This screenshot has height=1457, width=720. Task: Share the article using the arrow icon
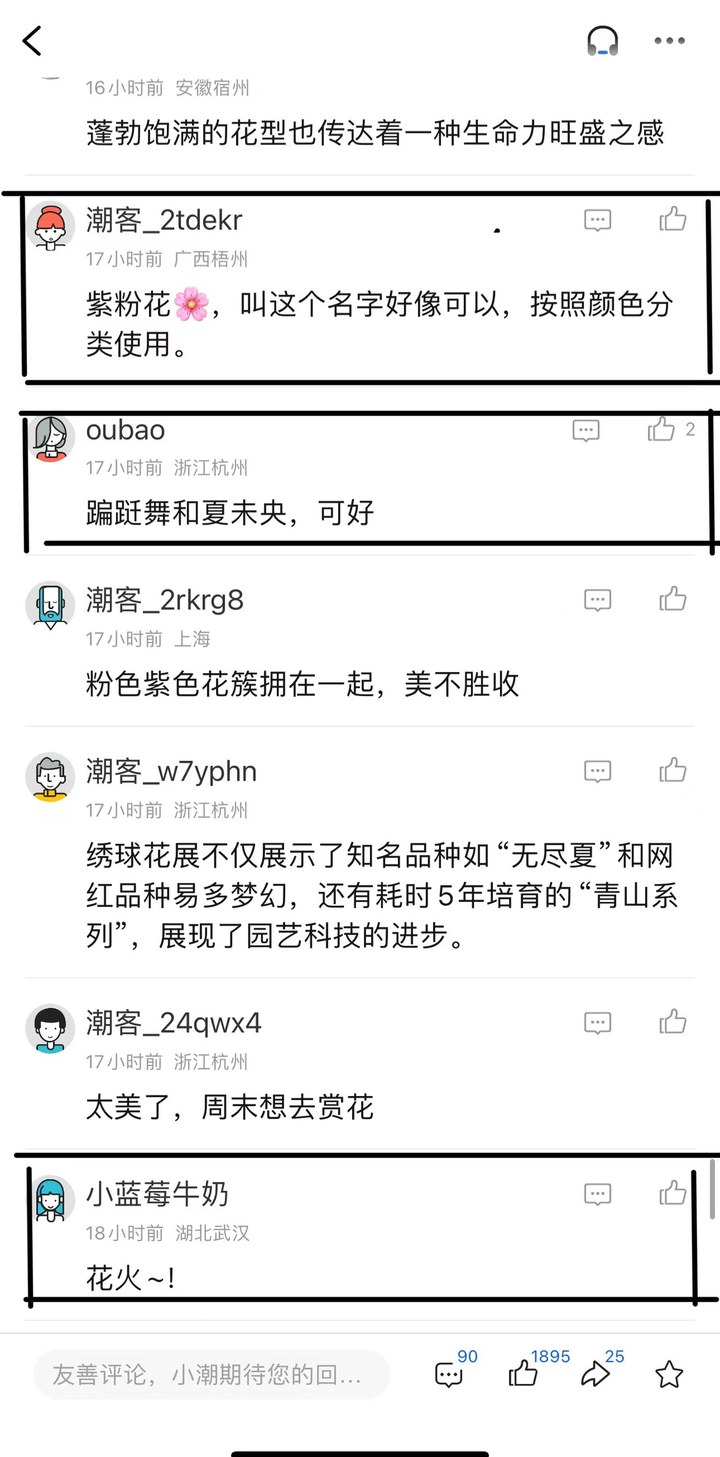click(x=596, y=1374)
